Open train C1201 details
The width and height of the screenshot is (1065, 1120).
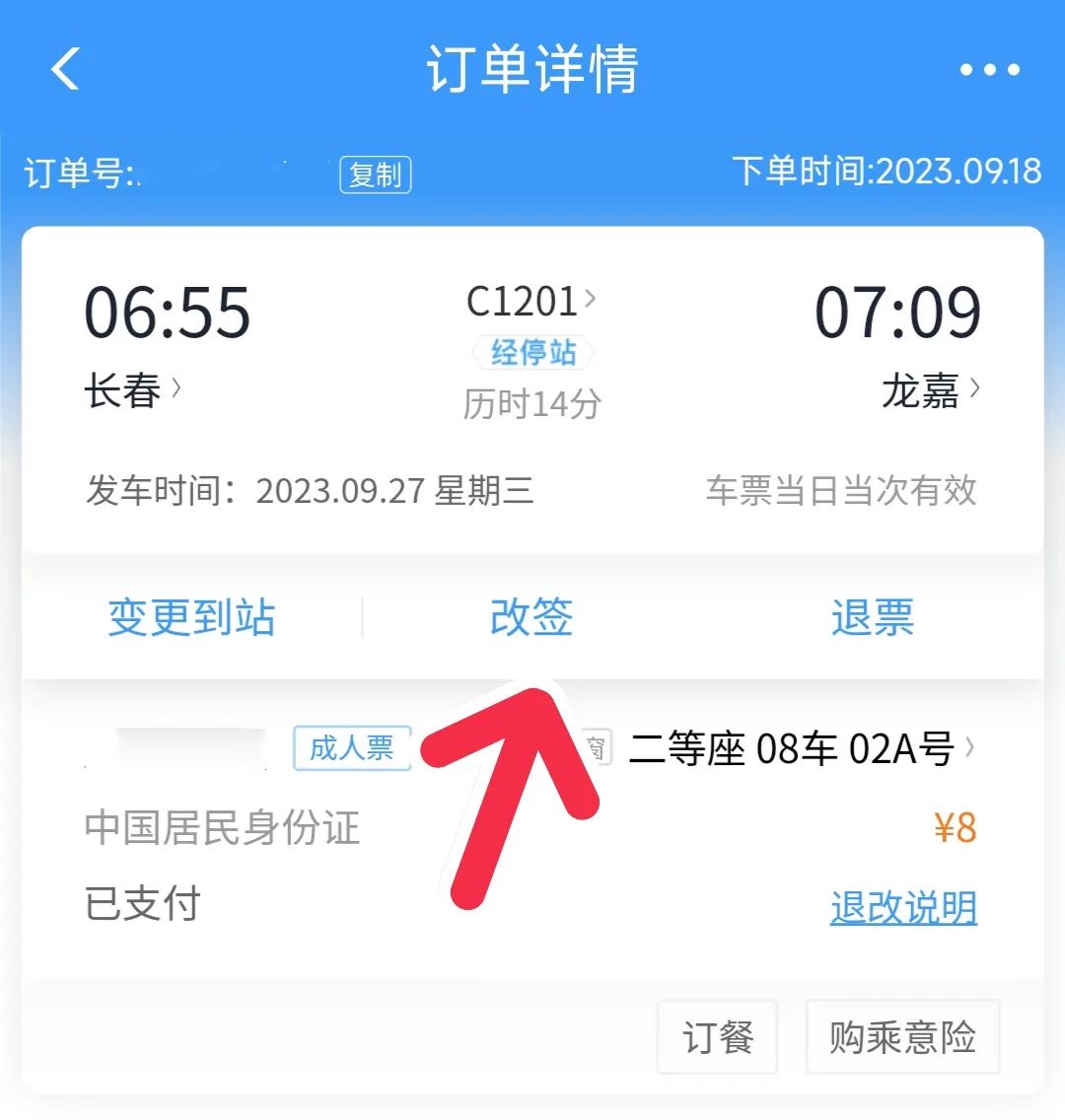(x=531, y=302)
